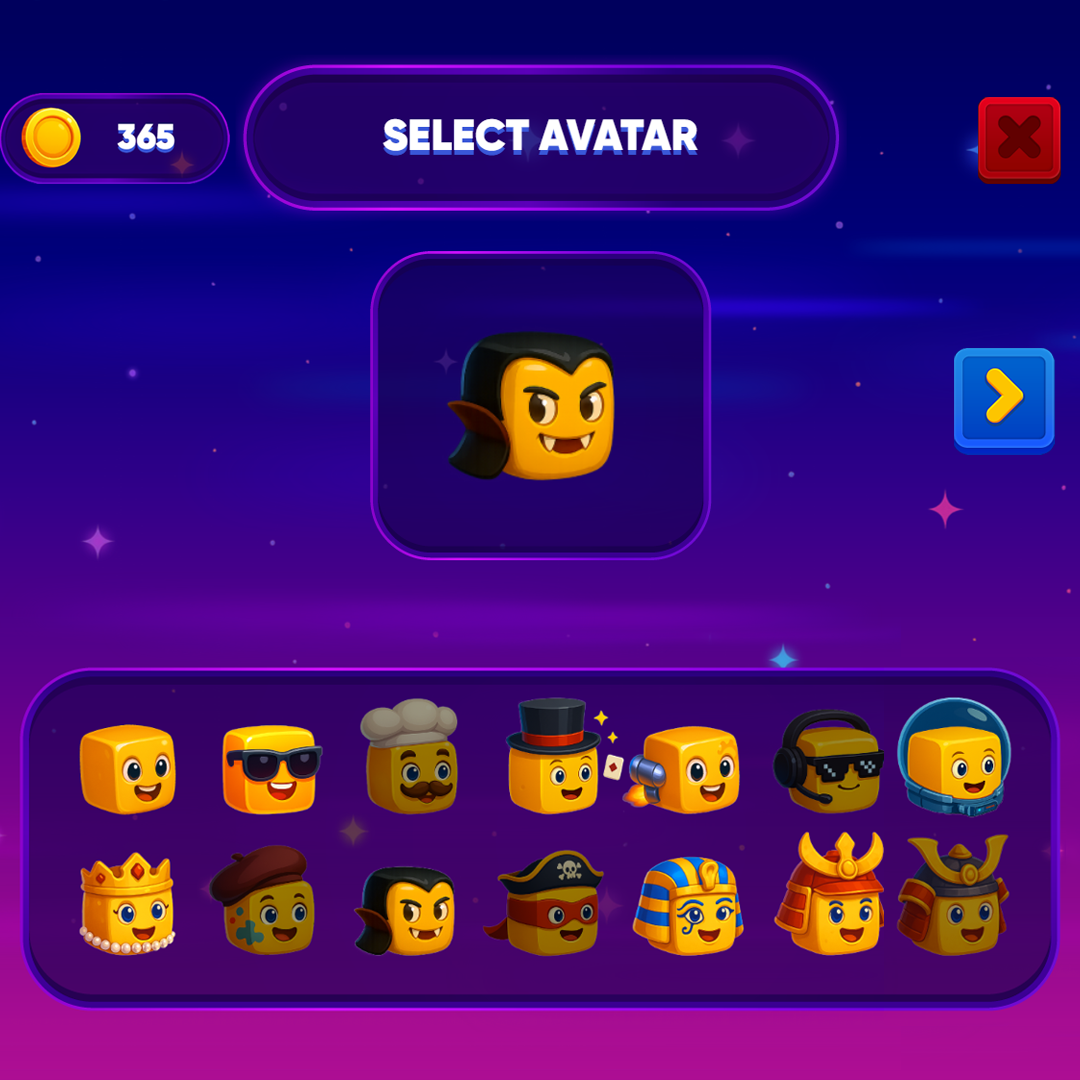
Task: Select the magician top hat avatar
Action: click(x=553, y=760)
